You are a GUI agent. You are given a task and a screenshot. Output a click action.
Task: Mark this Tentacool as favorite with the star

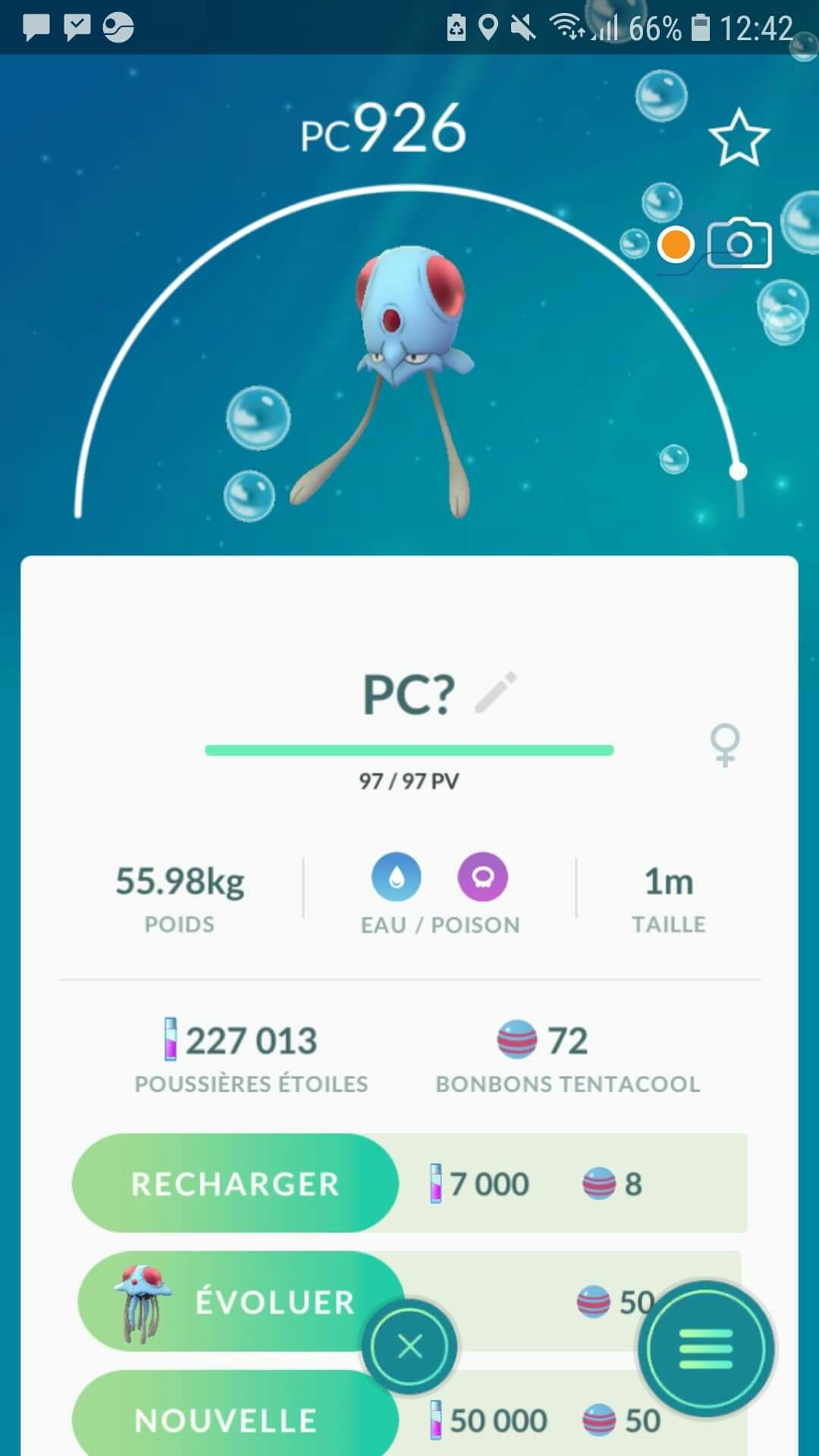739,138
